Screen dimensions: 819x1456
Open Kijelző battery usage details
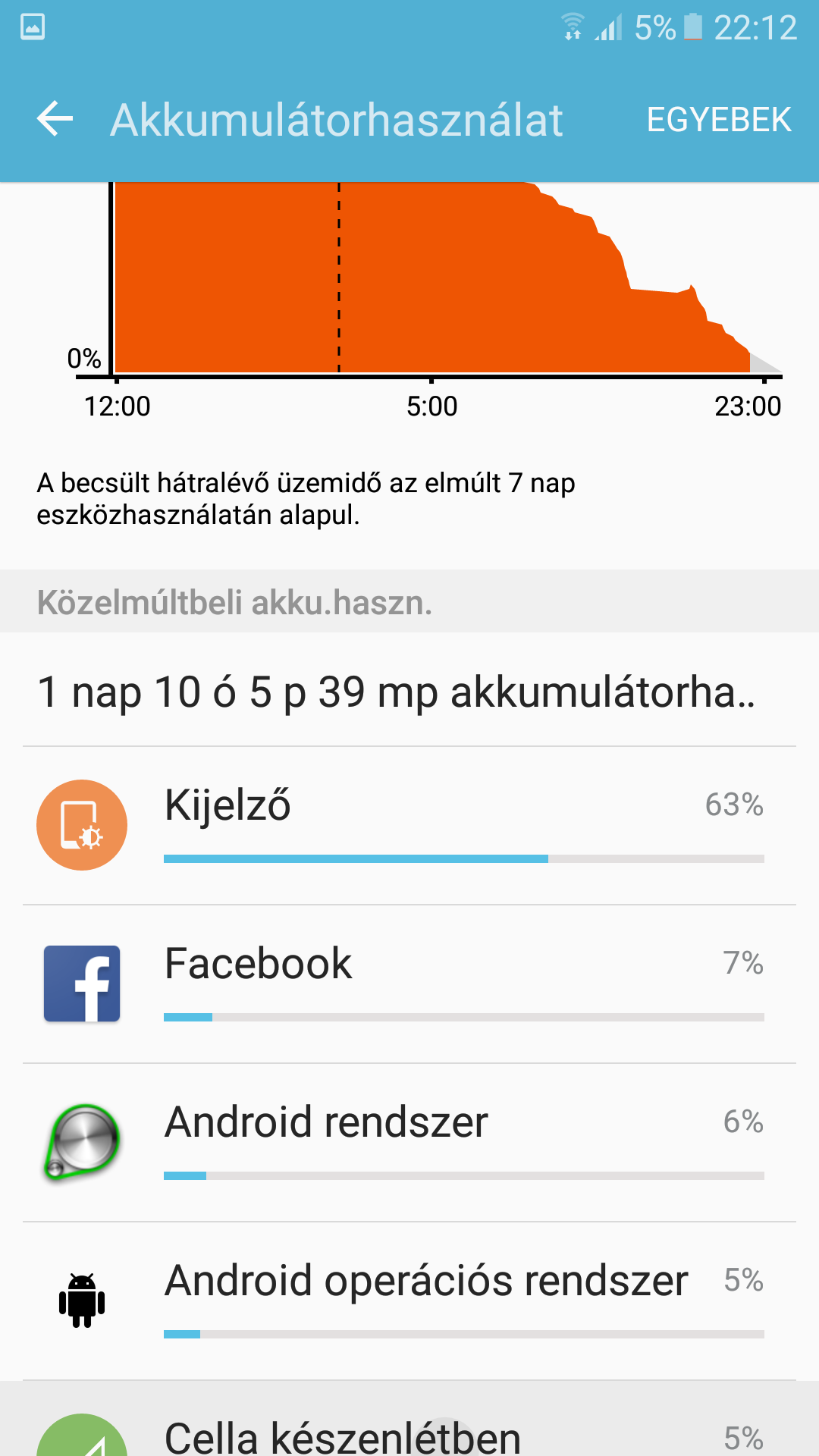click(x=409, y=826)
